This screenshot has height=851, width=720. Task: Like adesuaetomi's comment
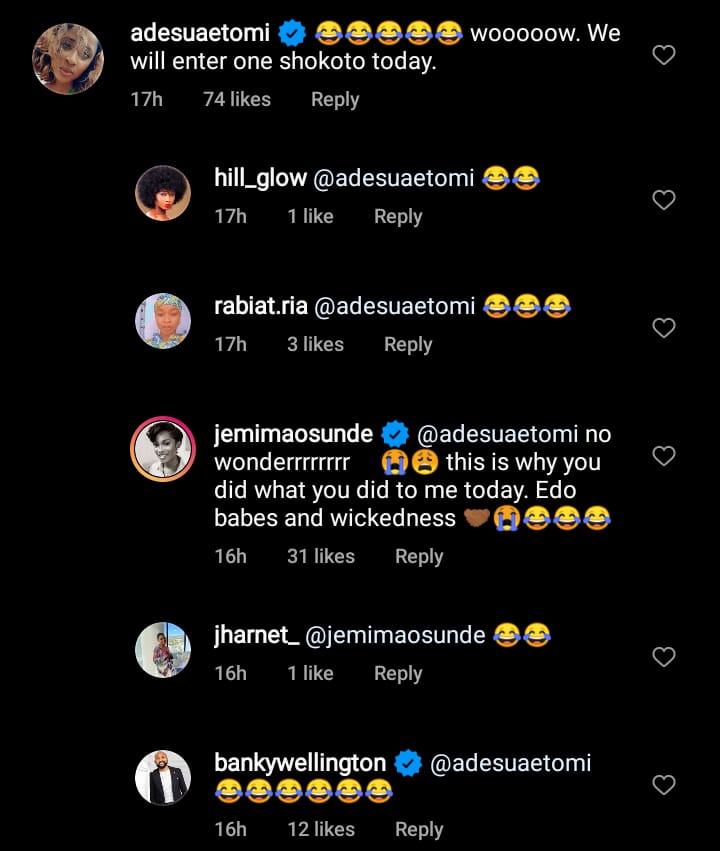(663, 56)
